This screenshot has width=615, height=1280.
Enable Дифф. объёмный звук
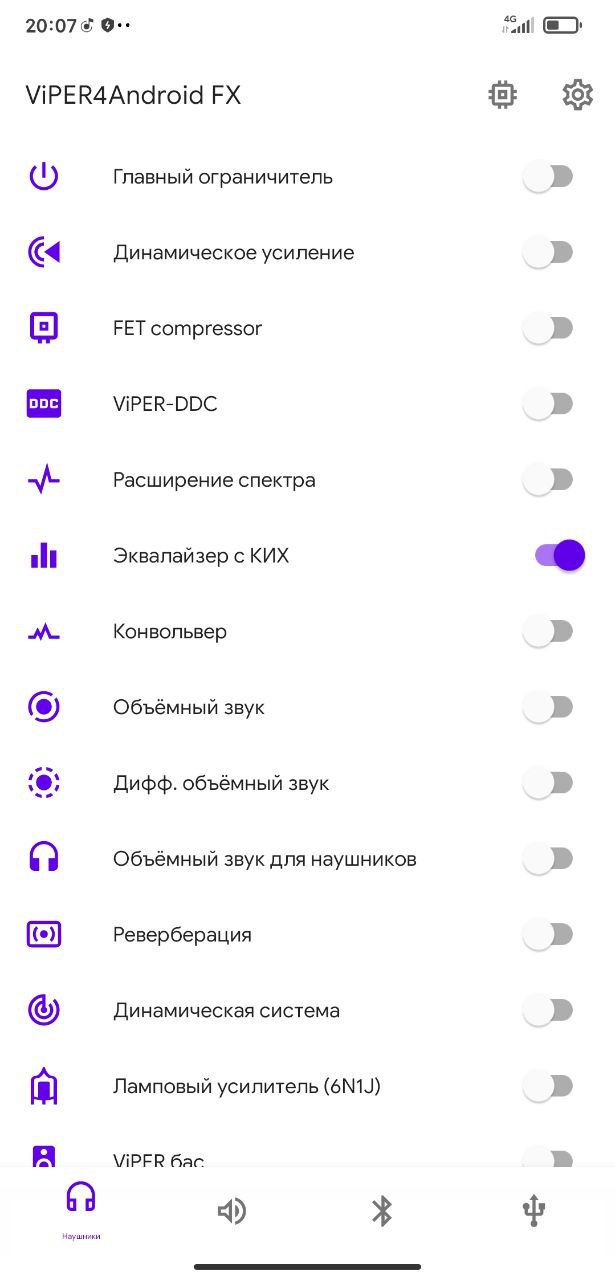(x=548, y=783)
